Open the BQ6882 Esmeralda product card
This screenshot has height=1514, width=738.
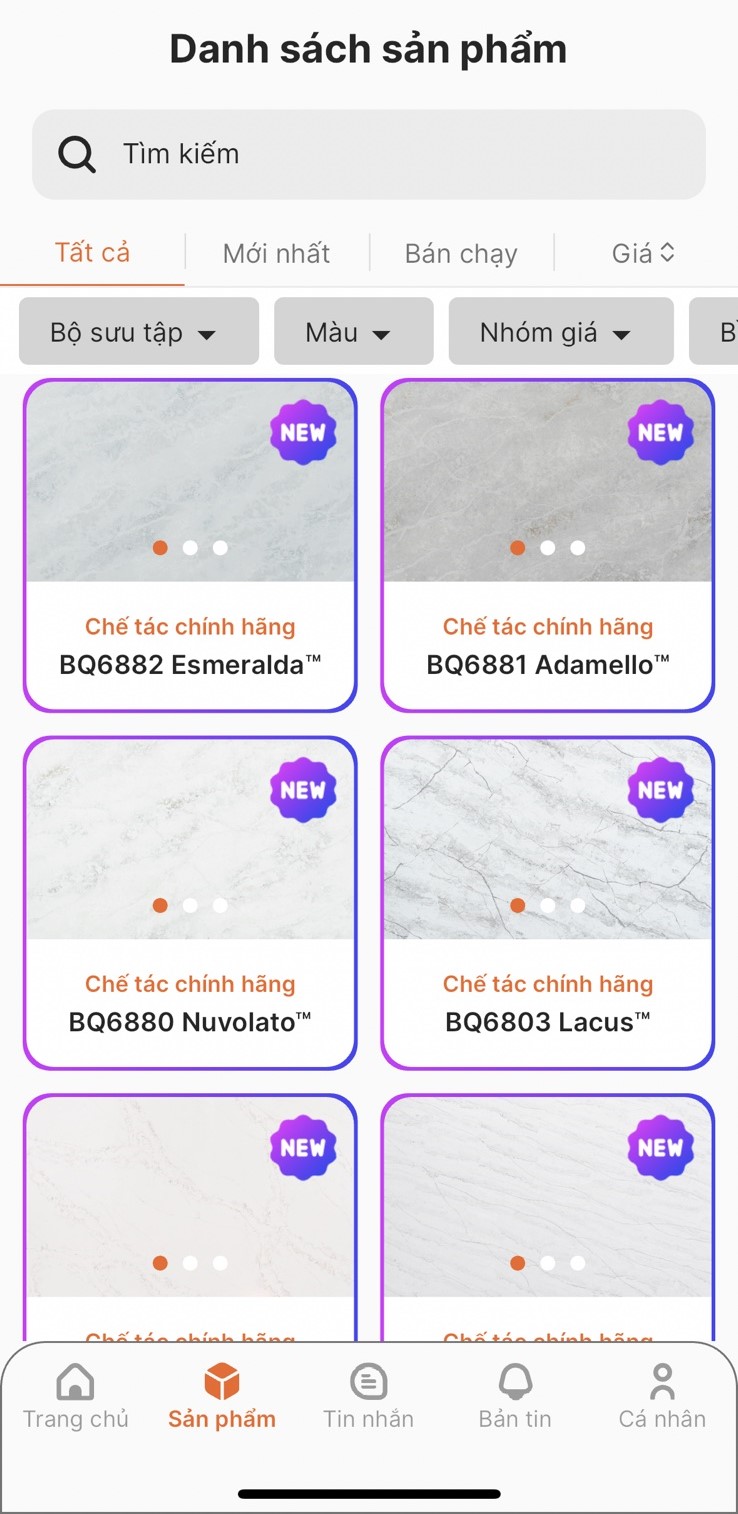190,545
